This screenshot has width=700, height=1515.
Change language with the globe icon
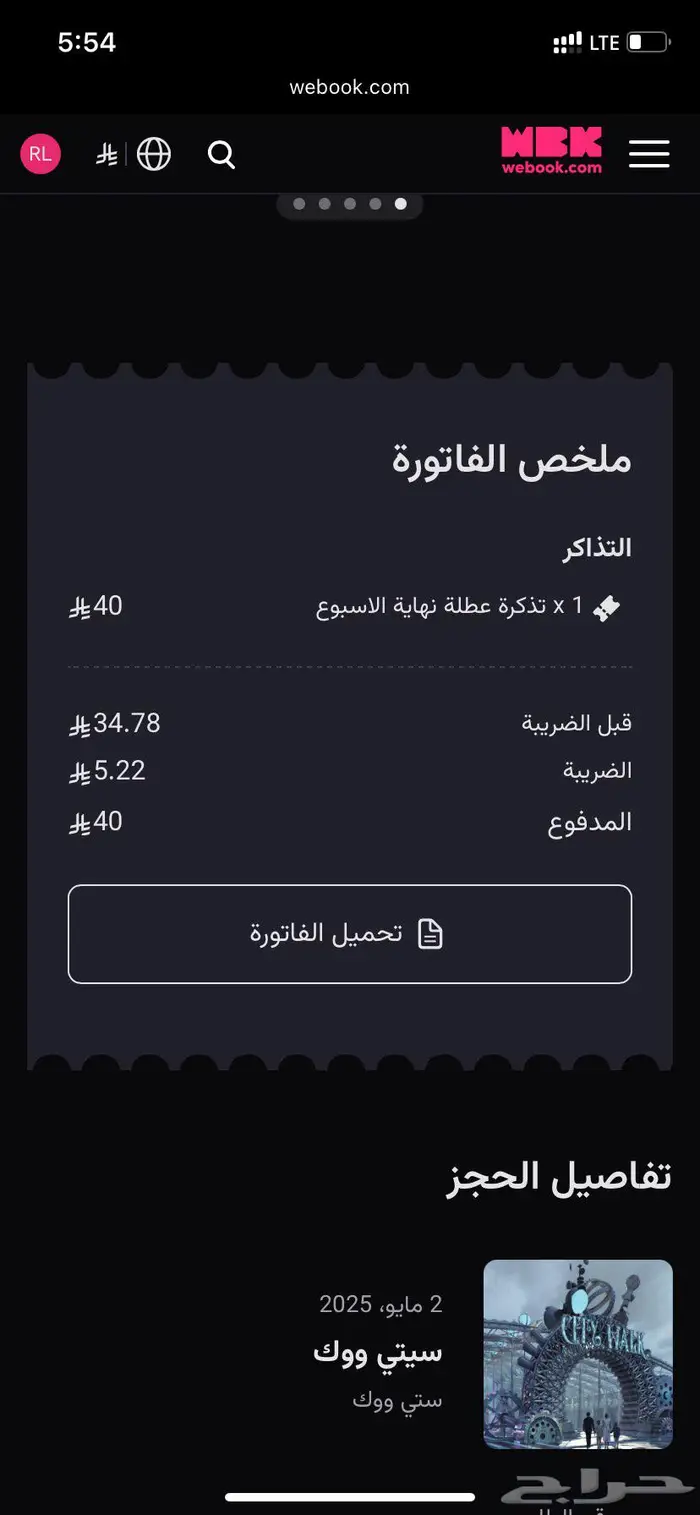154,154
